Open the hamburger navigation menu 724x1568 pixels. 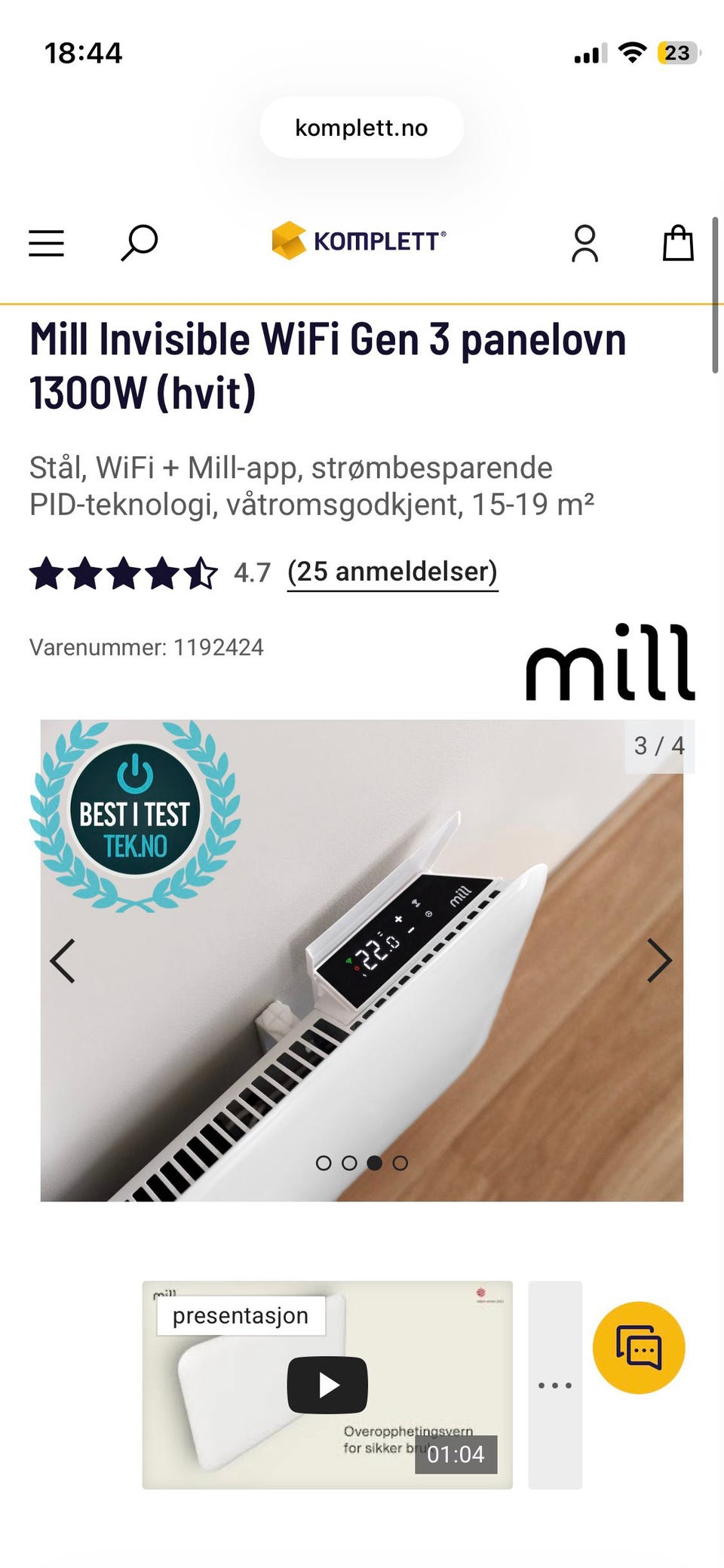tap(46, 243)
